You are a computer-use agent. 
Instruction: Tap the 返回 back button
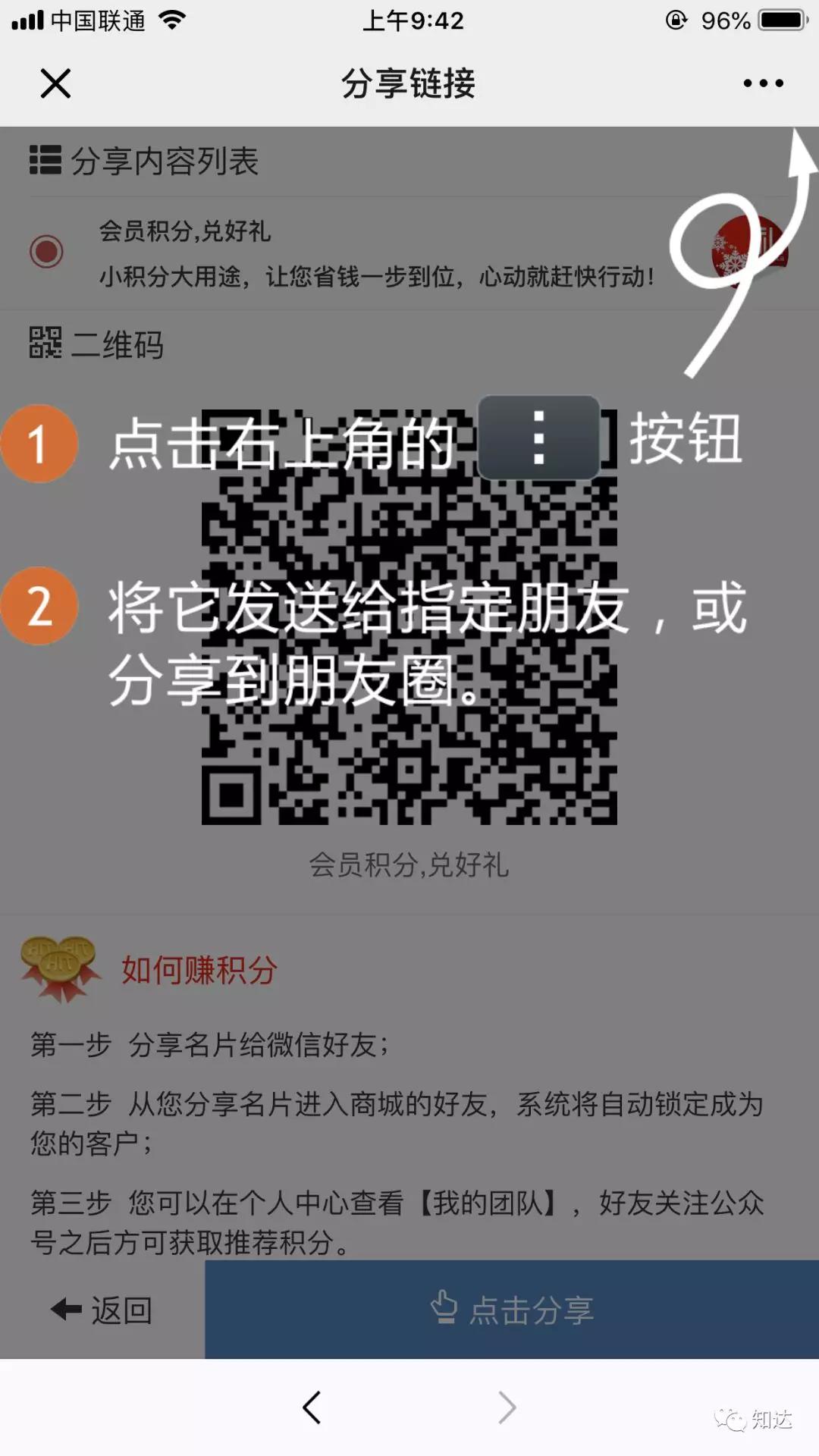[x=102, y=1310]
